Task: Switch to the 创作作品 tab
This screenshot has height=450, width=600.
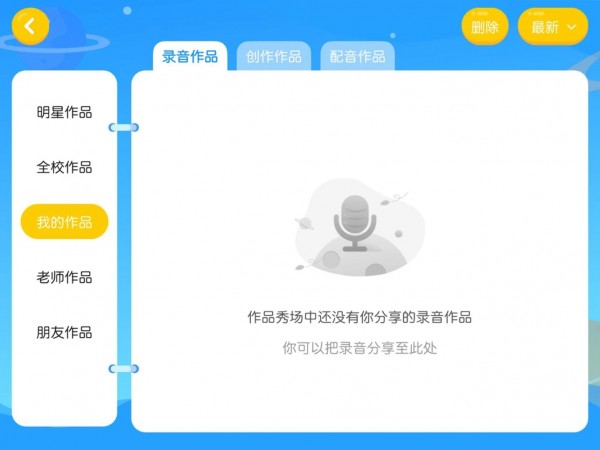Action: tap(274, 57)
